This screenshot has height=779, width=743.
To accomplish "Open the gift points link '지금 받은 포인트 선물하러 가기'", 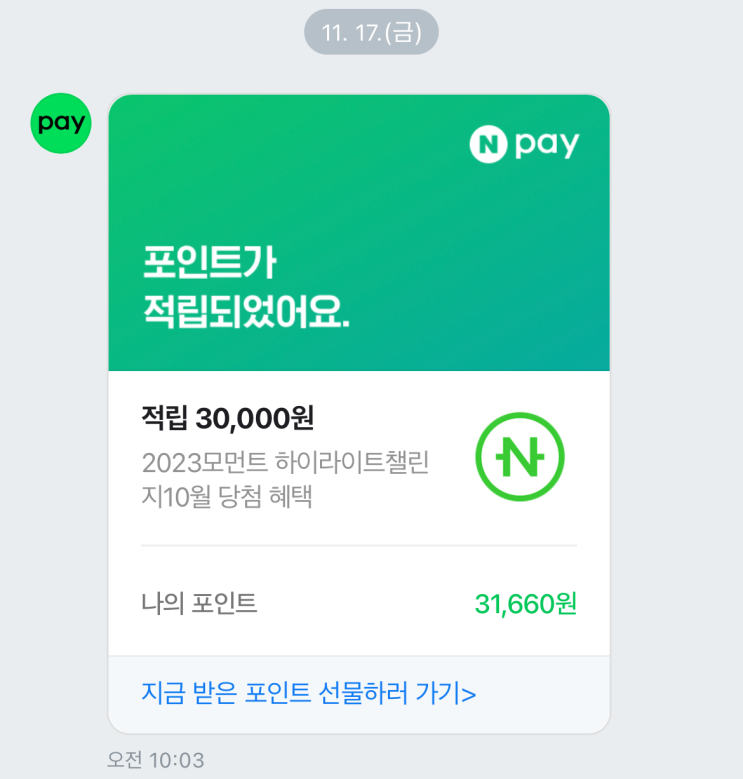I will point(308,693).
